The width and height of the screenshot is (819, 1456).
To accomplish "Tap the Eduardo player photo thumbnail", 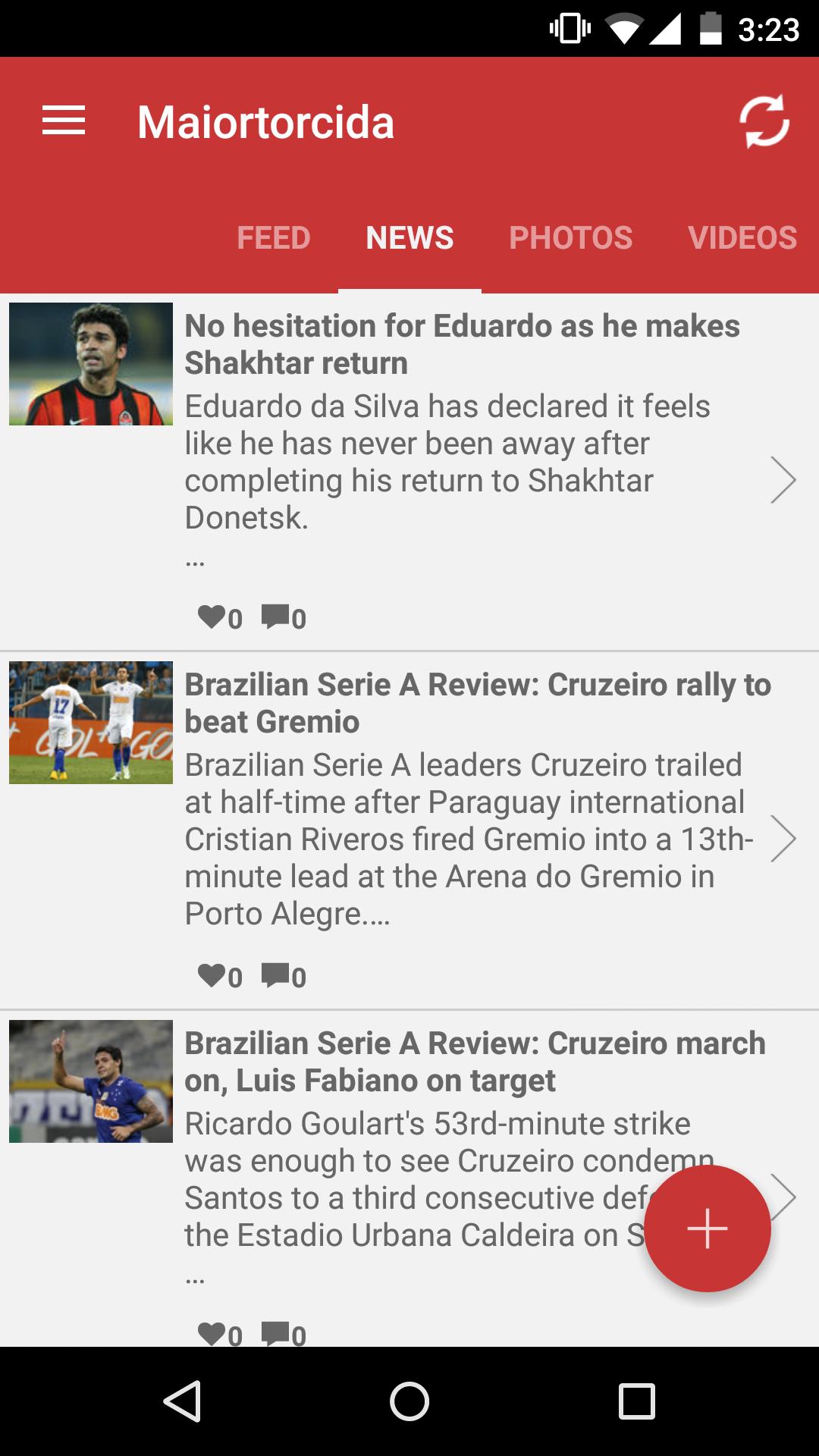I will click(91, 364).
